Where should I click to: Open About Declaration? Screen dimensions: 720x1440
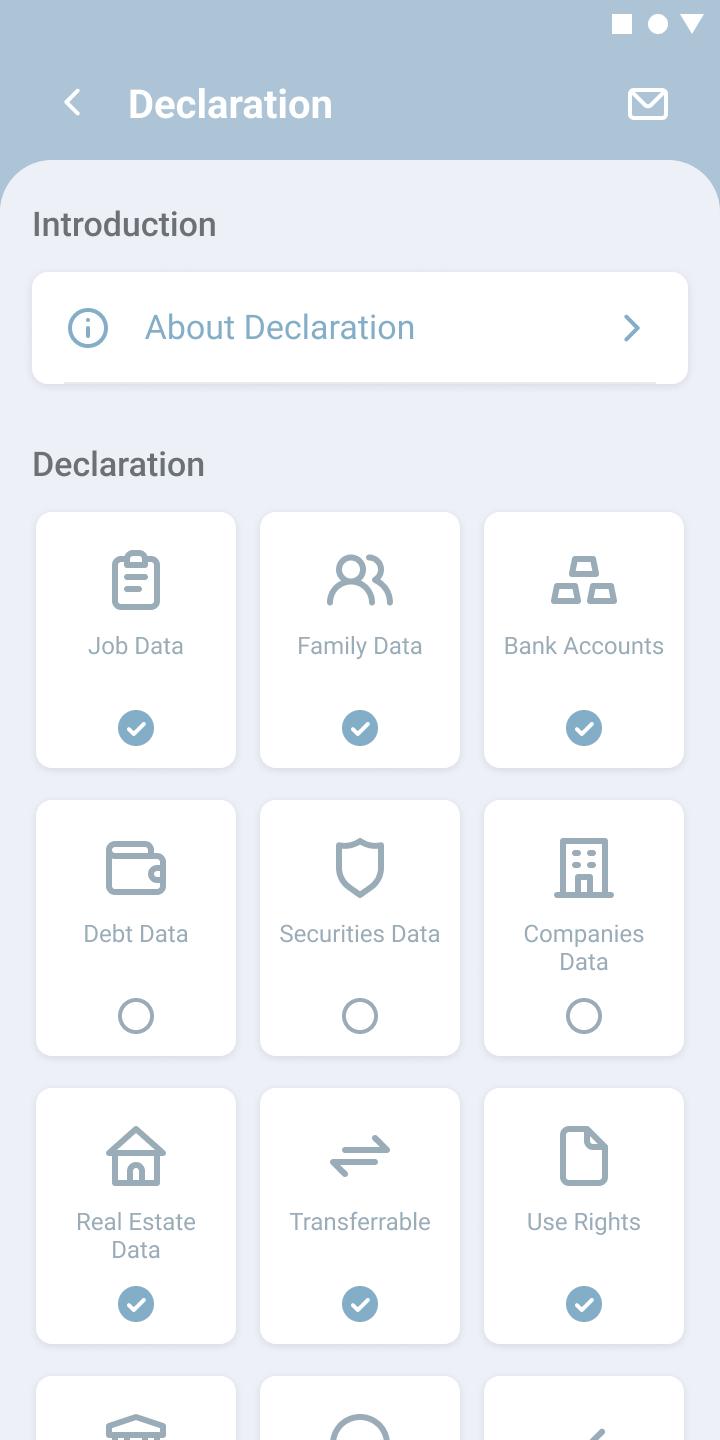click(360, 328)
